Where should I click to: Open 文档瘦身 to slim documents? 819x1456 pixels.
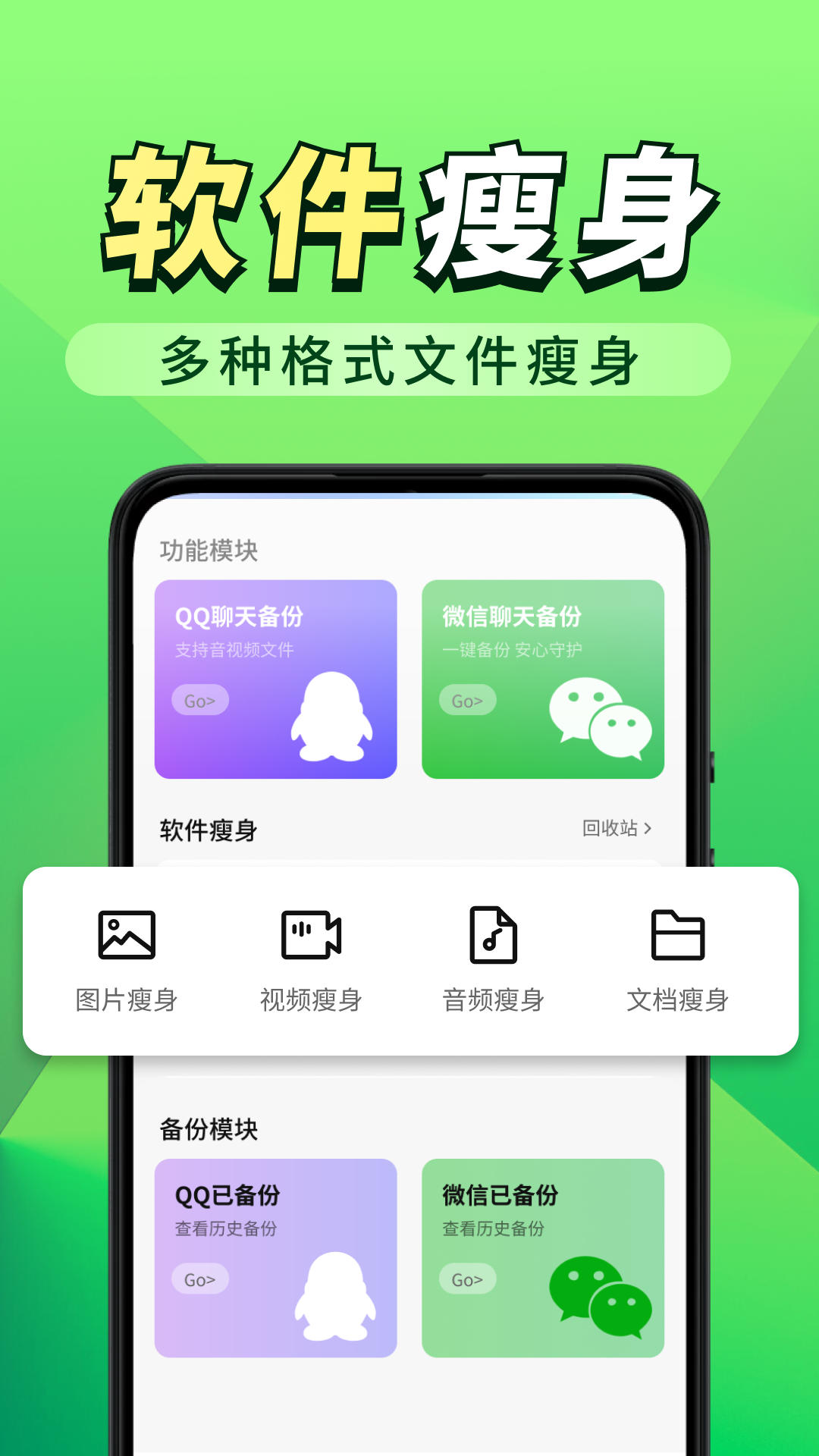coord(679,999)
